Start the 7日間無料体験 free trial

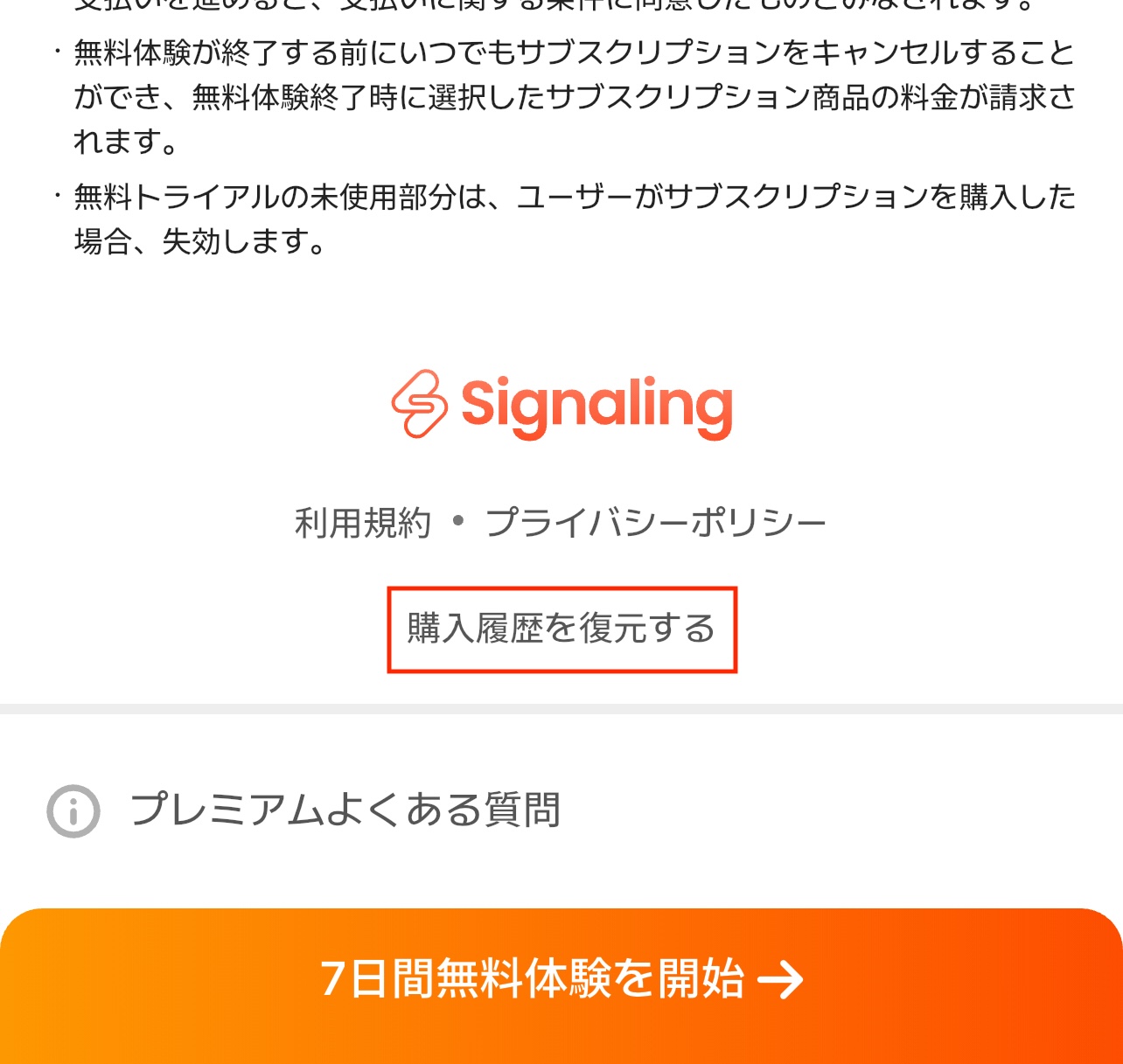coord(561,979)
